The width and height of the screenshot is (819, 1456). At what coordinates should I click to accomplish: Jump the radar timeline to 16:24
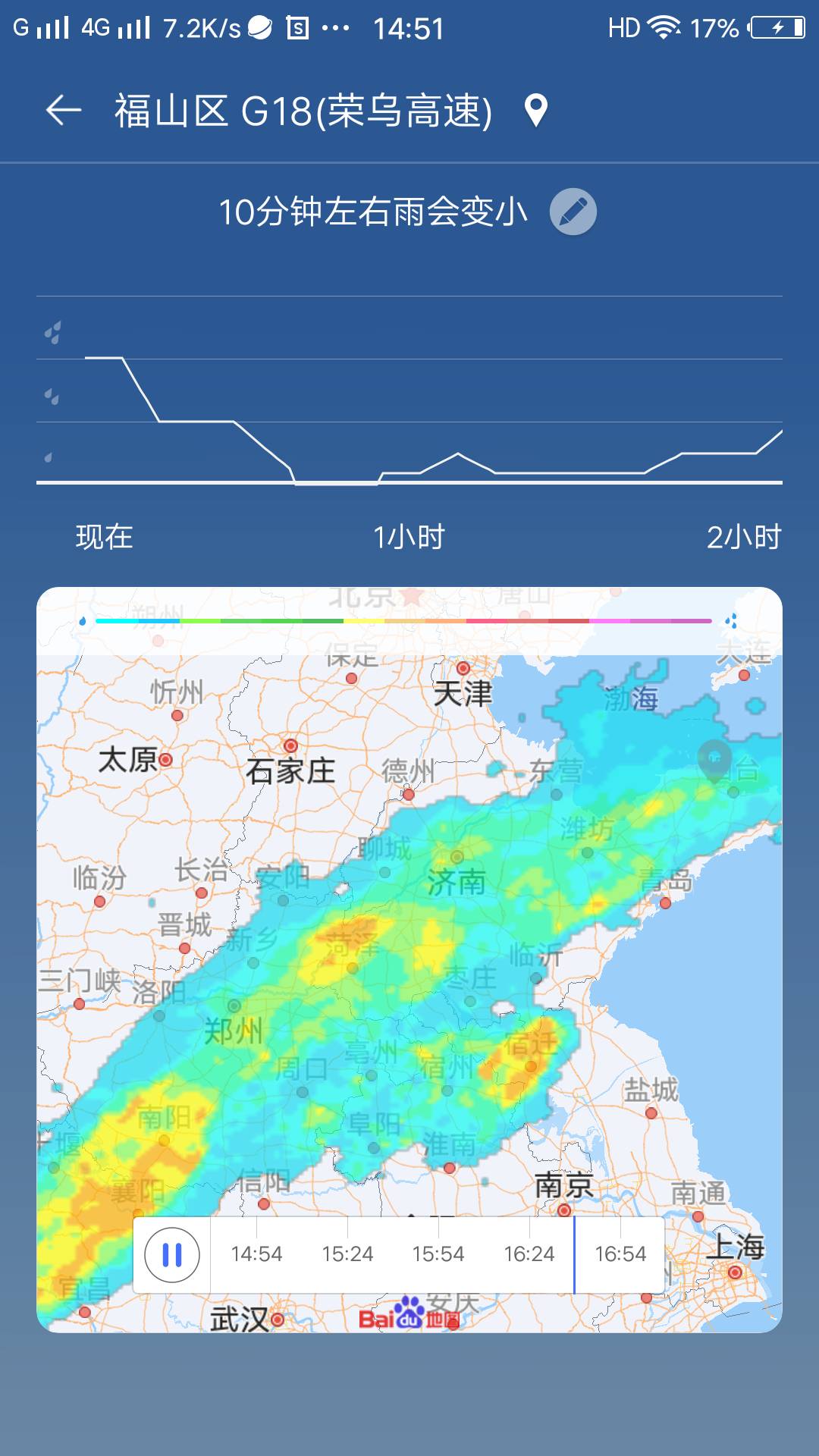pos(529,1254)
